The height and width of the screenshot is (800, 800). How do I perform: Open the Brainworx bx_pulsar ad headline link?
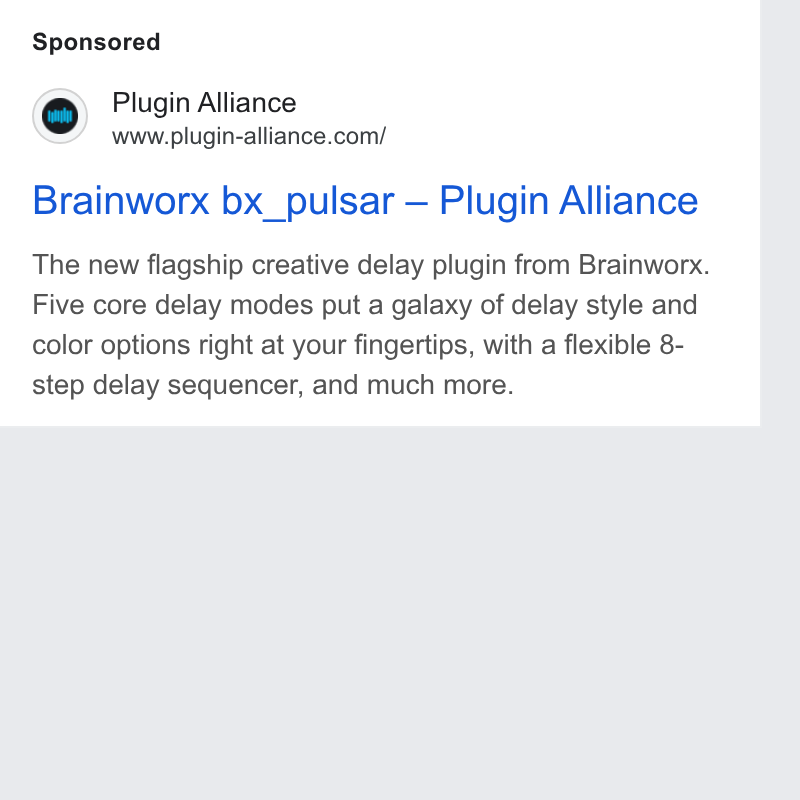365,201
